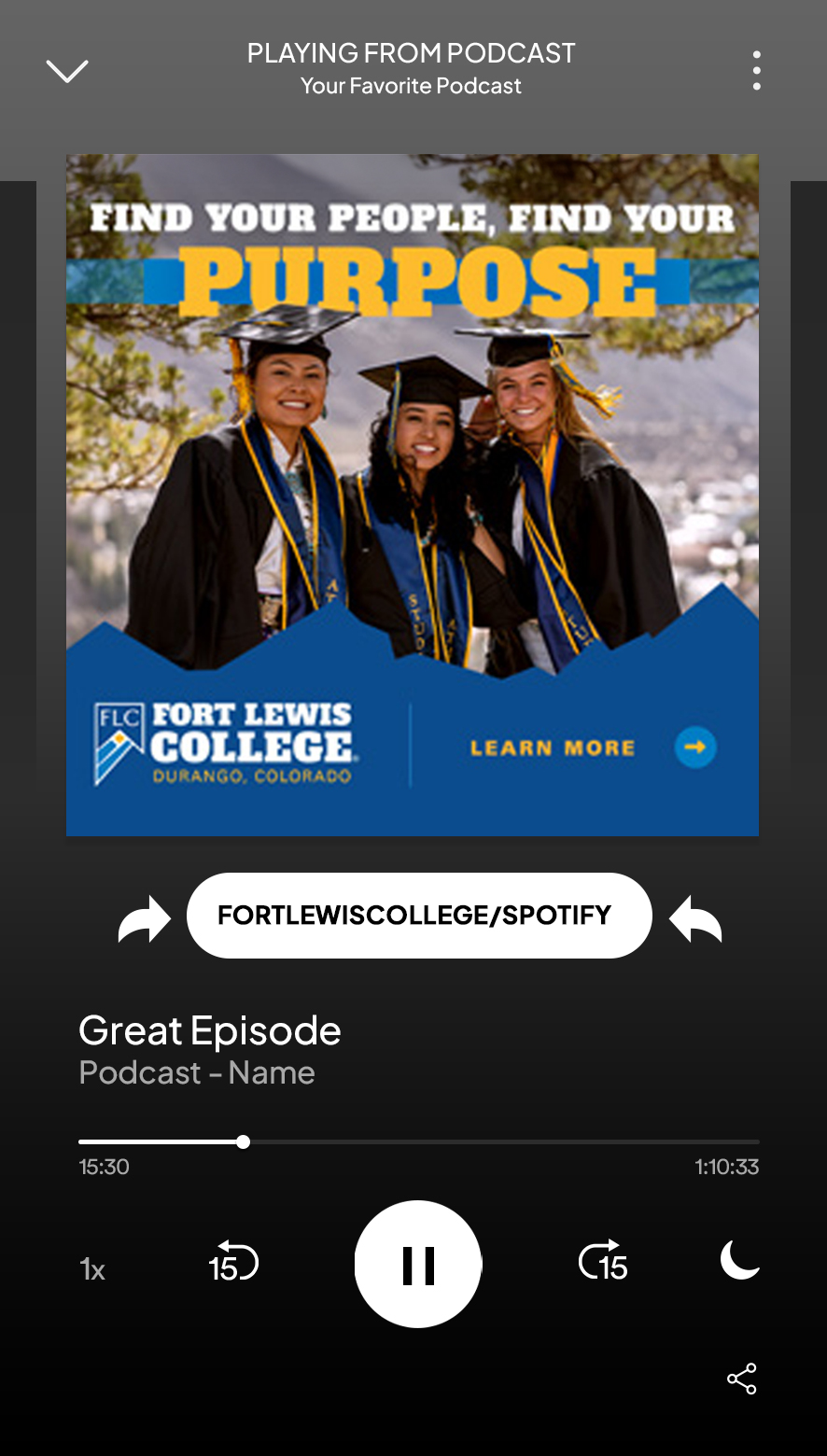The width and height of the screenshot is (827, 1456).
Task: Open the three-dot overflow menu
Action: pyautogui.click(x=756, y=71)
